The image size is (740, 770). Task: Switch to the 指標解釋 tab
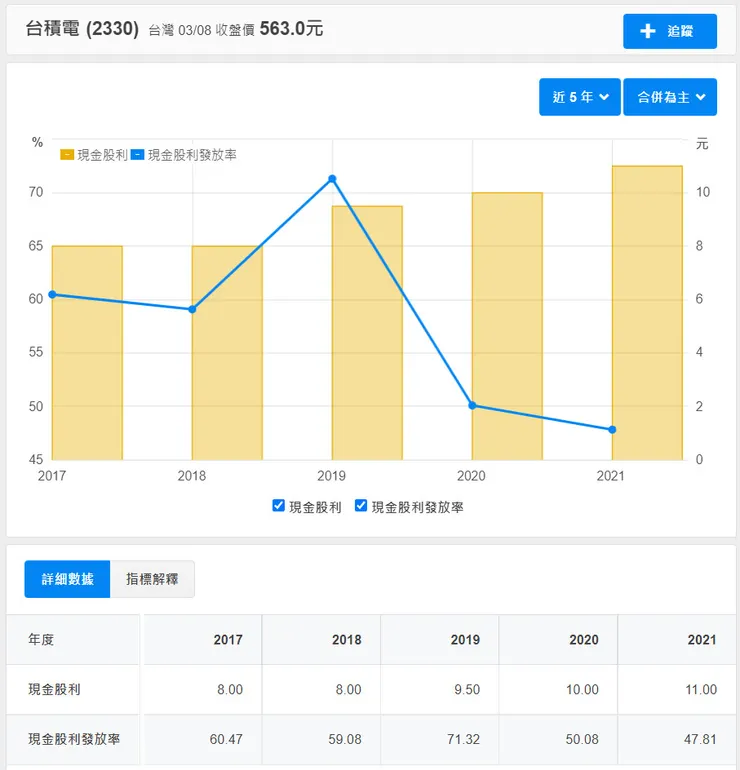pyautogui.click(x=153, y=579)
